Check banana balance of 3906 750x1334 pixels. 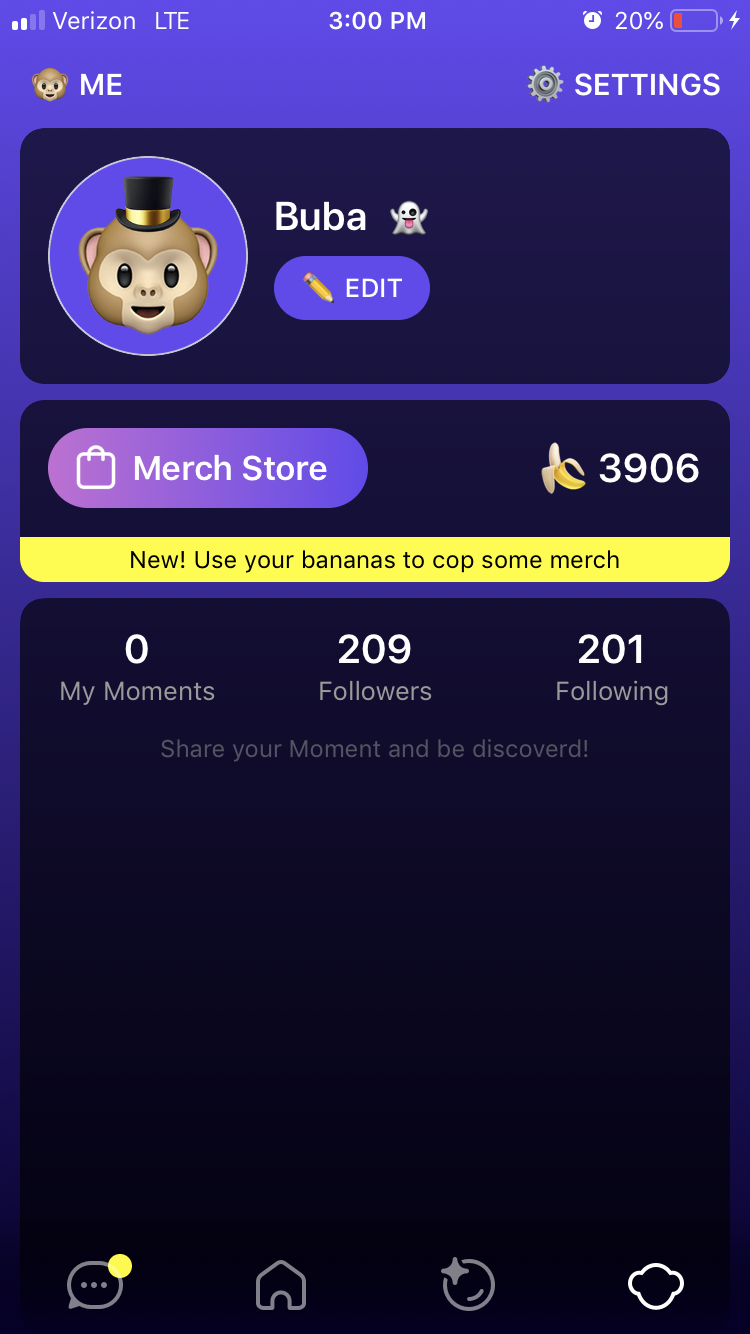click(x=622, y=468)
